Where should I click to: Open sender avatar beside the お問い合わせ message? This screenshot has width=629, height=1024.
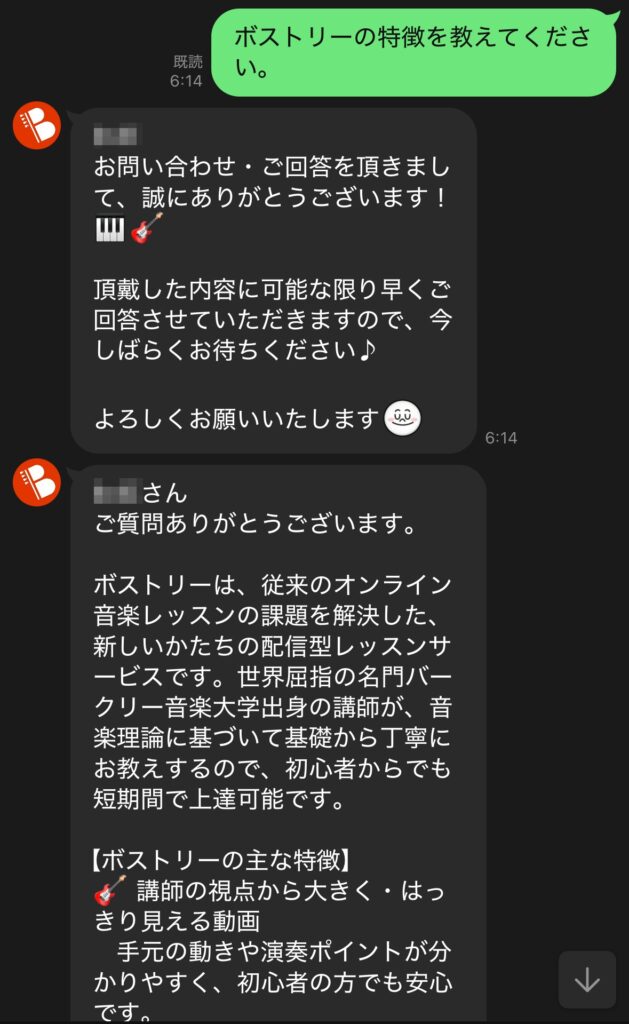pos(37,127)
